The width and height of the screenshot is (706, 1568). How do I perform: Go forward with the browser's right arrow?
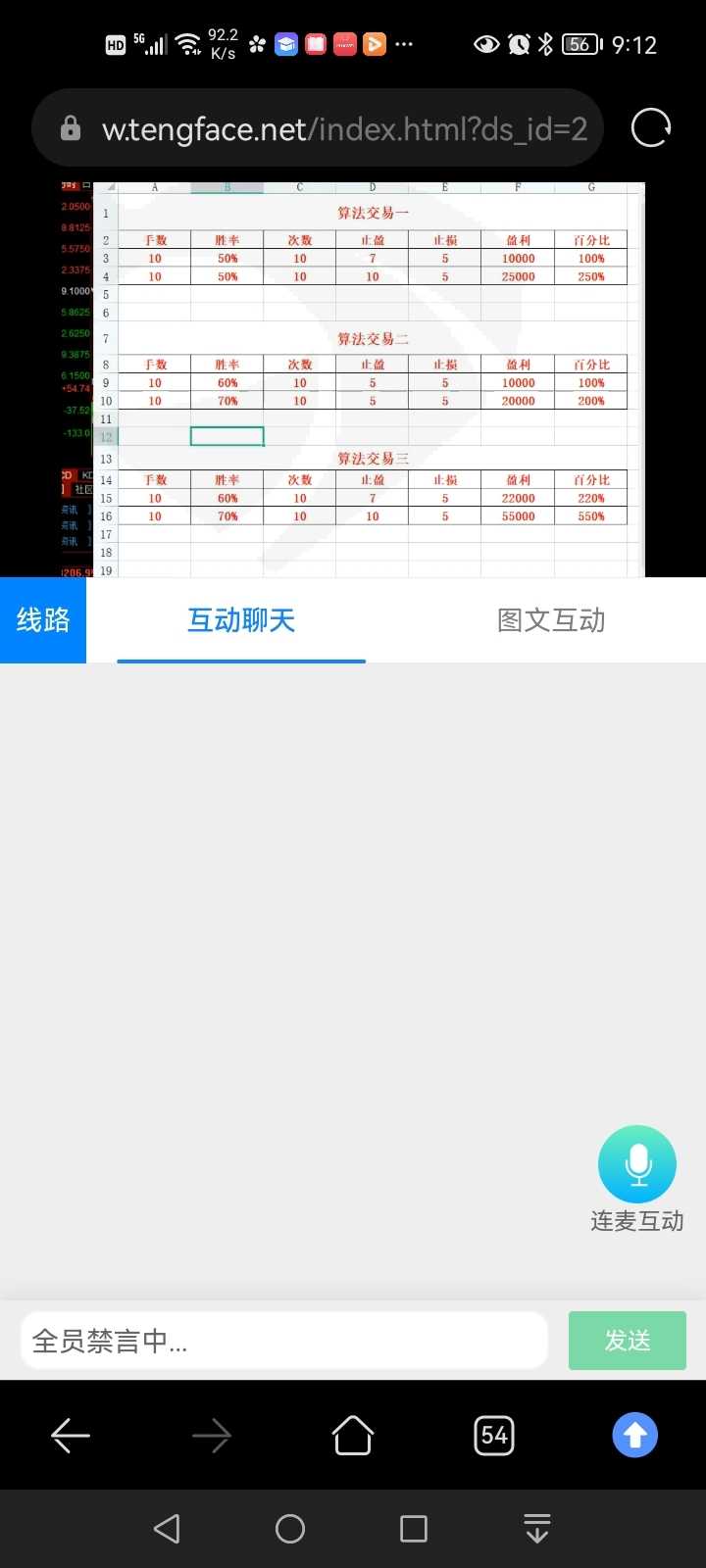tap(212, 1436)
